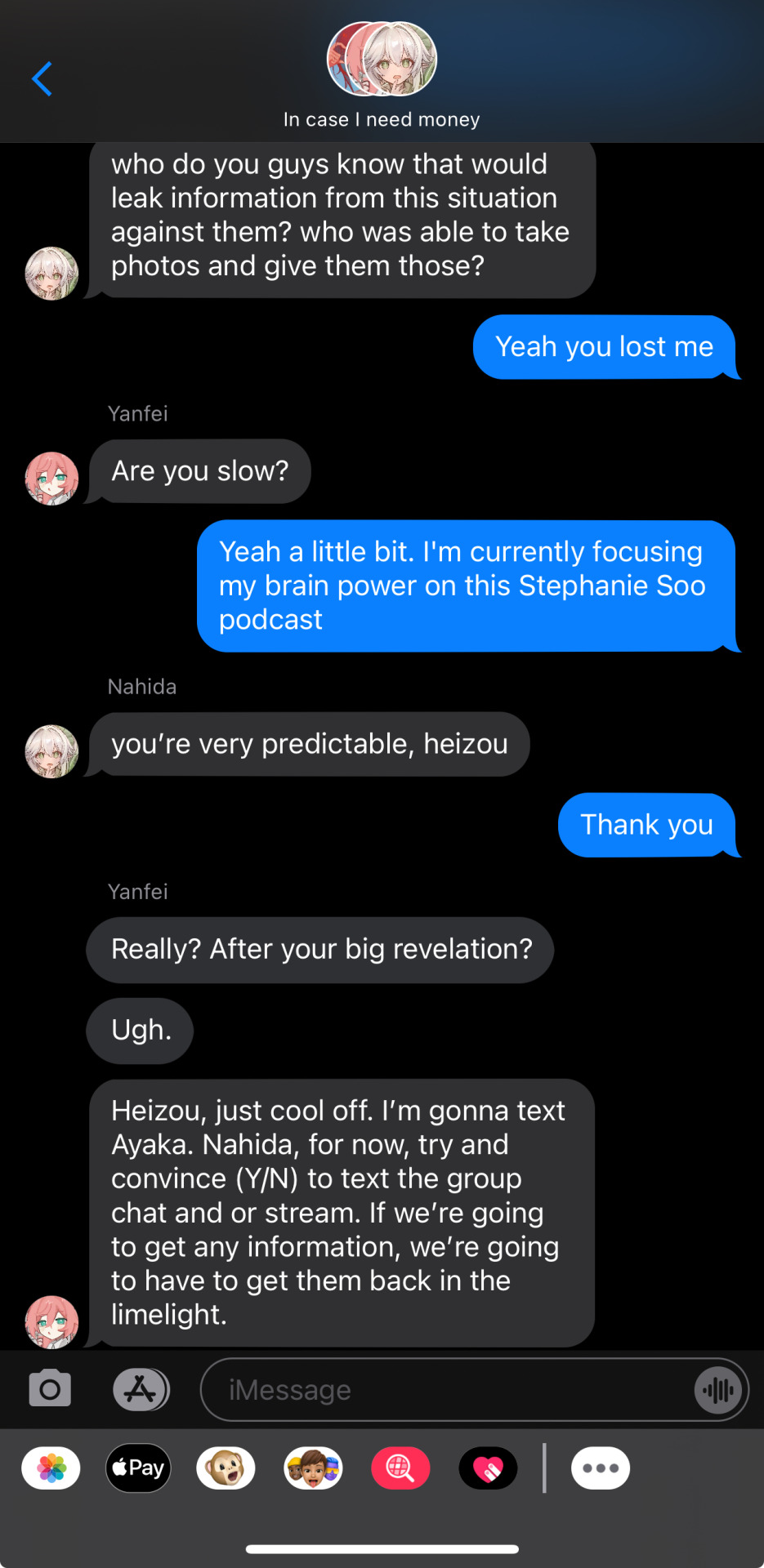764x1568 pixels.
Task: Open Memoji stickers
Action: pos(313,1468)
